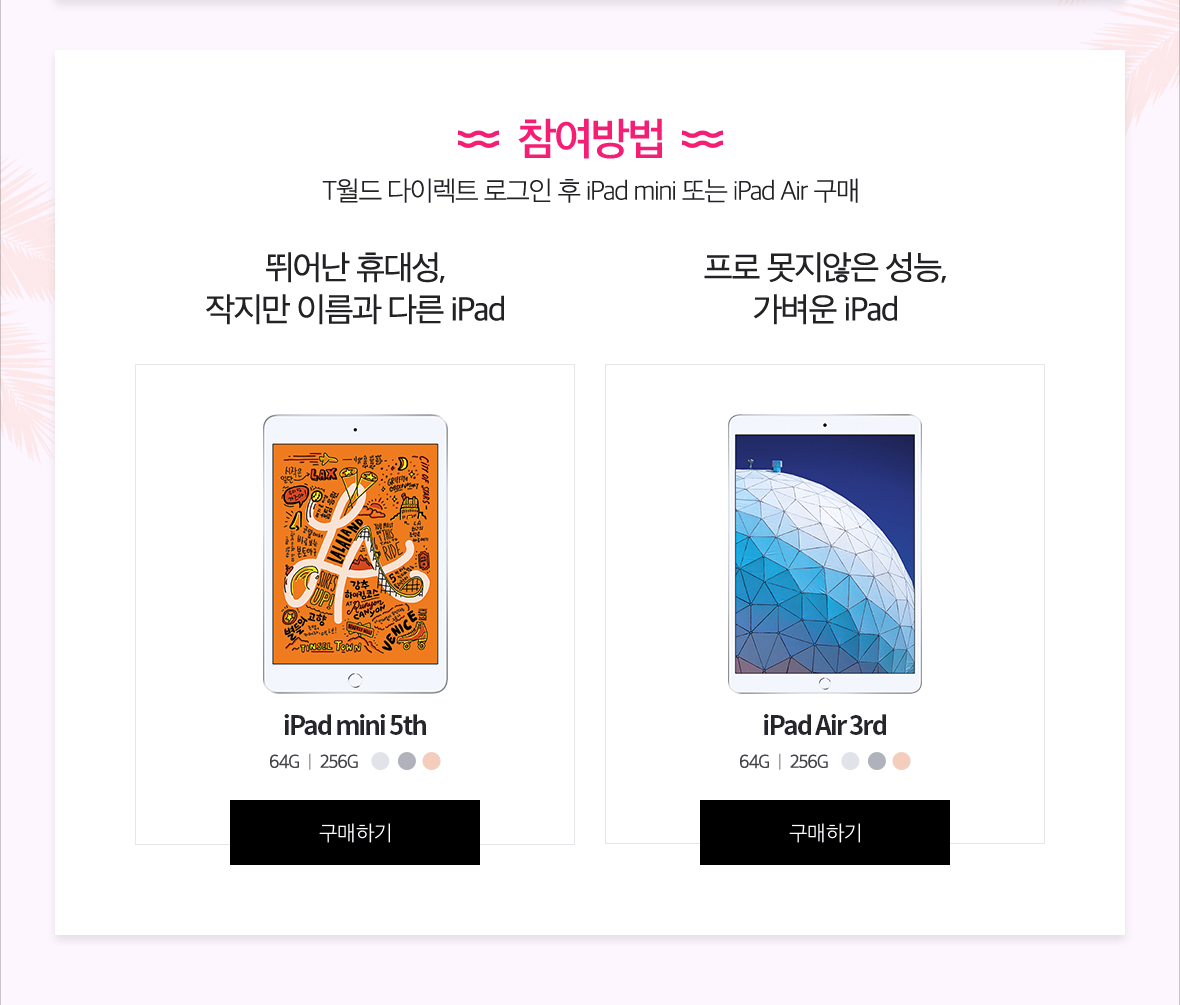Viewport: 1180px width, 1005px height.
Task: Open the iPad mini 5th product card
Action: tap(355, 555)
